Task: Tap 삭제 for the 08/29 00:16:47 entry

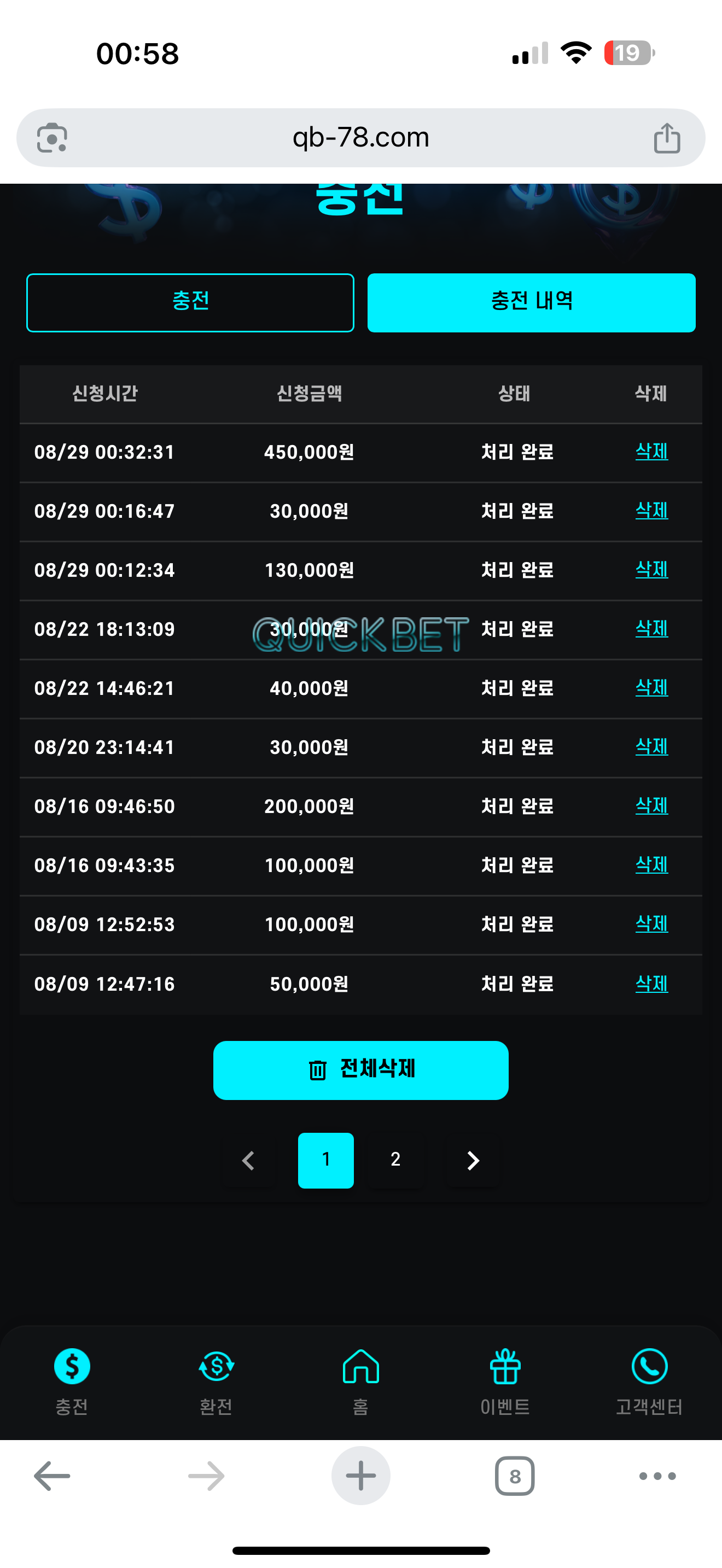Action: tap(651, 510)
